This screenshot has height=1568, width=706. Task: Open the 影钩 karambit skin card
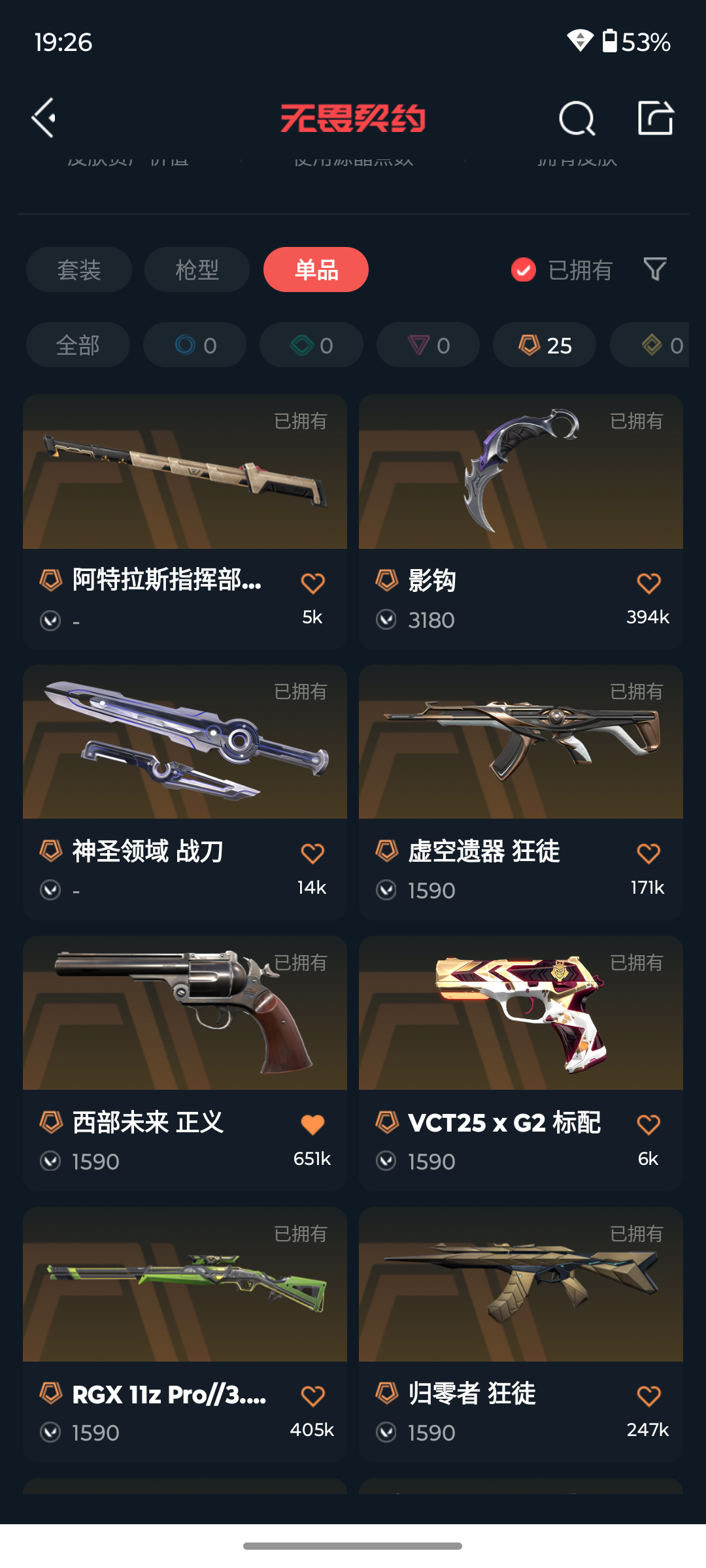(x=521, y=521)
